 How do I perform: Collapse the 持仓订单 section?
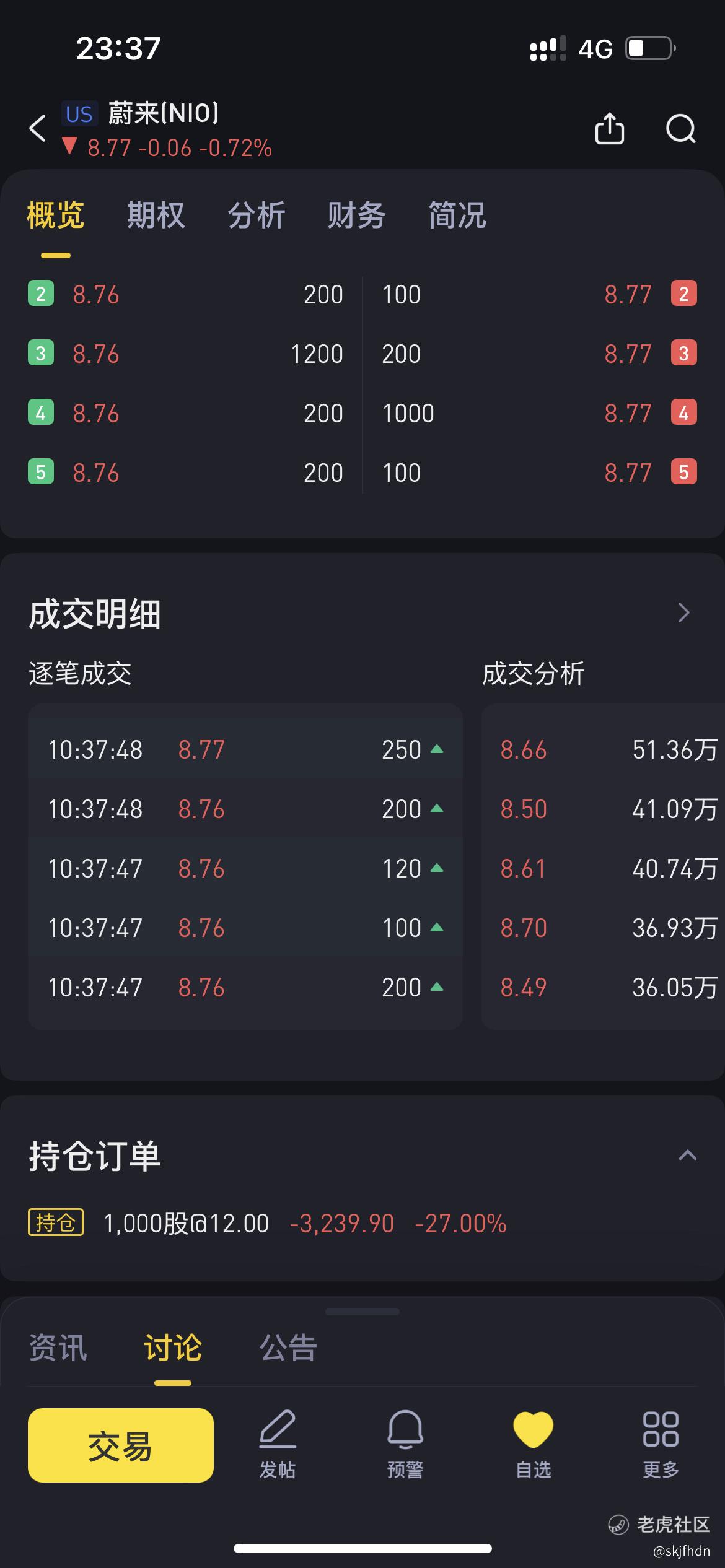(x=688, y=1155)
